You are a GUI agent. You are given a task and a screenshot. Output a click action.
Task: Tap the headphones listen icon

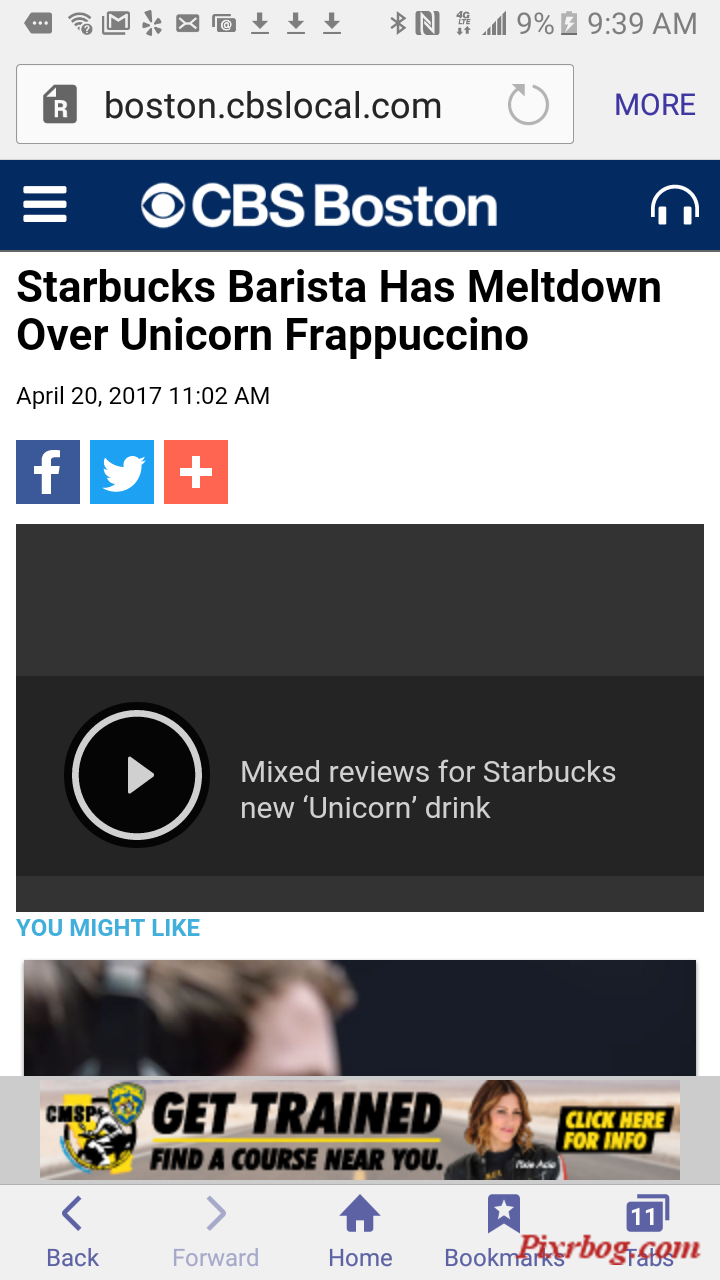[674, 206]
